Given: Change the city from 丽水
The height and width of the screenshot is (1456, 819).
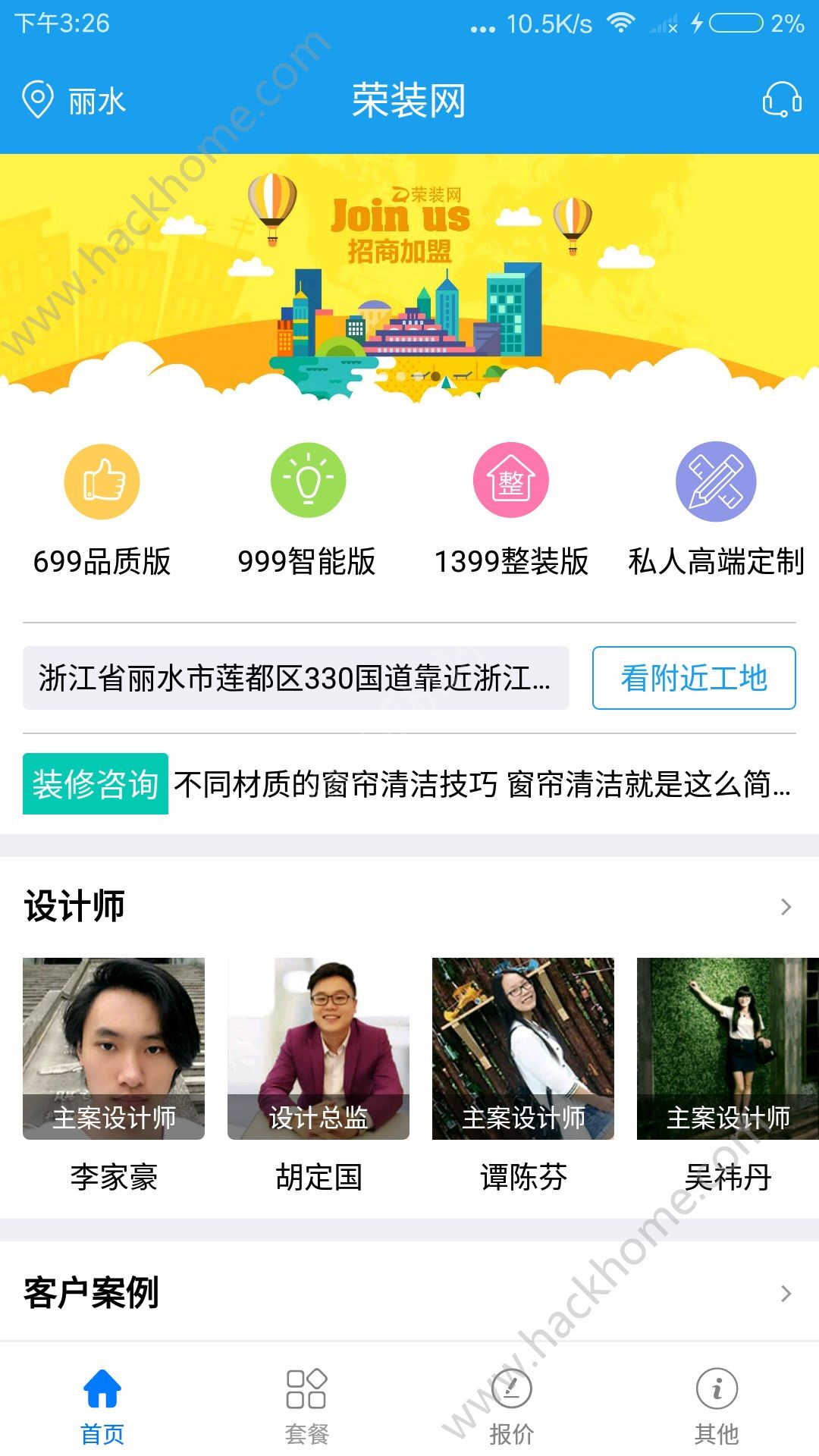Looking at the screenshot, I should click(x=74, y=101).
